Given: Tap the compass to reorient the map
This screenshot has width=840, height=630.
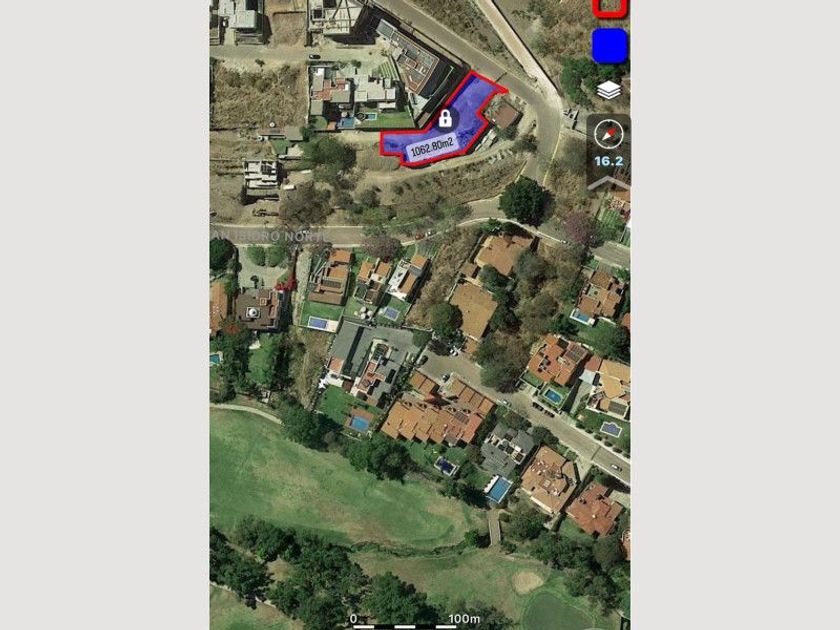Looking at the screenshot, I should pos(608,134).
